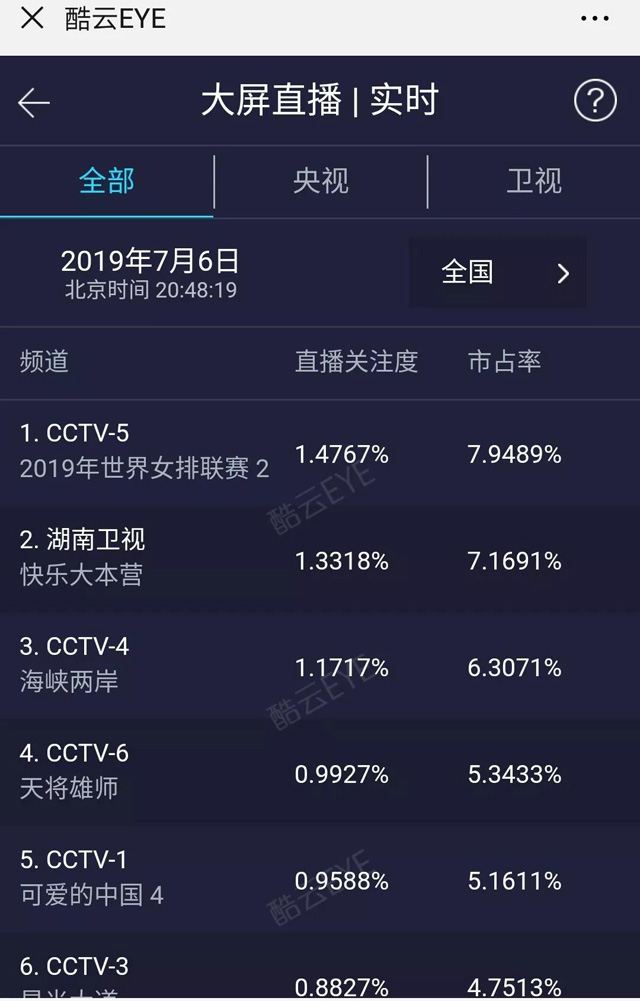This screenshot has width=640, height=1001.
Task: Open the CCTV-4 海峡两岸 row
Action: (x=320, y=665)
